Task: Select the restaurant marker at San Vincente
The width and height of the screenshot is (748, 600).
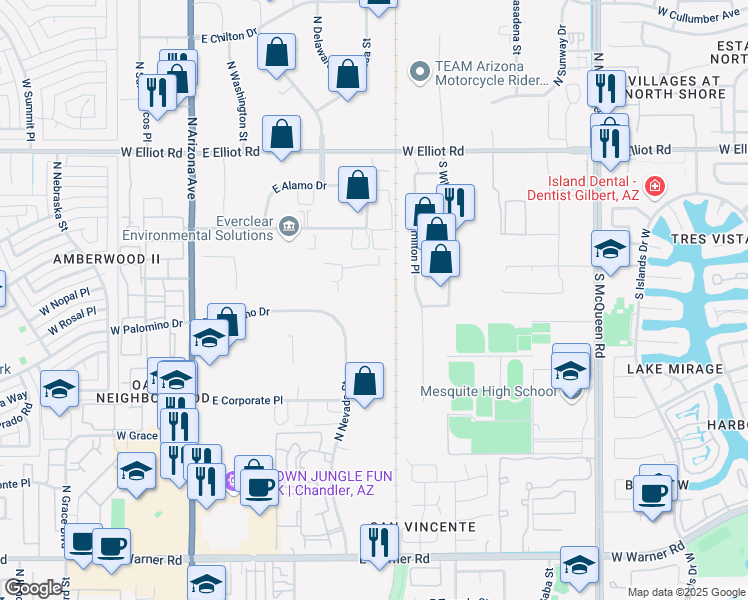Action: pyautogui.click(x=378, y=543)
